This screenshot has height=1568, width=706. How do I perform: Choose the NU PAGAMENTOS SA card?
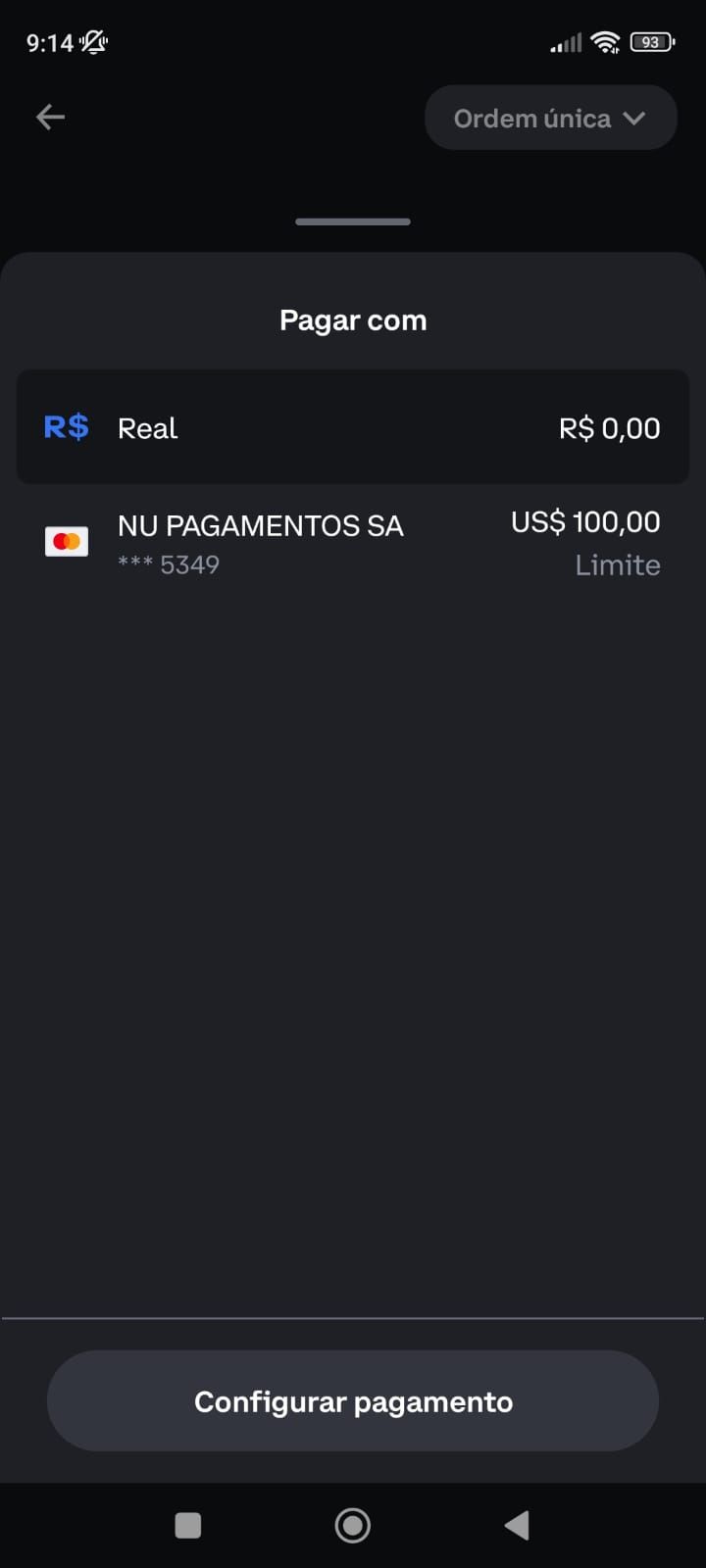coord(352,544)
